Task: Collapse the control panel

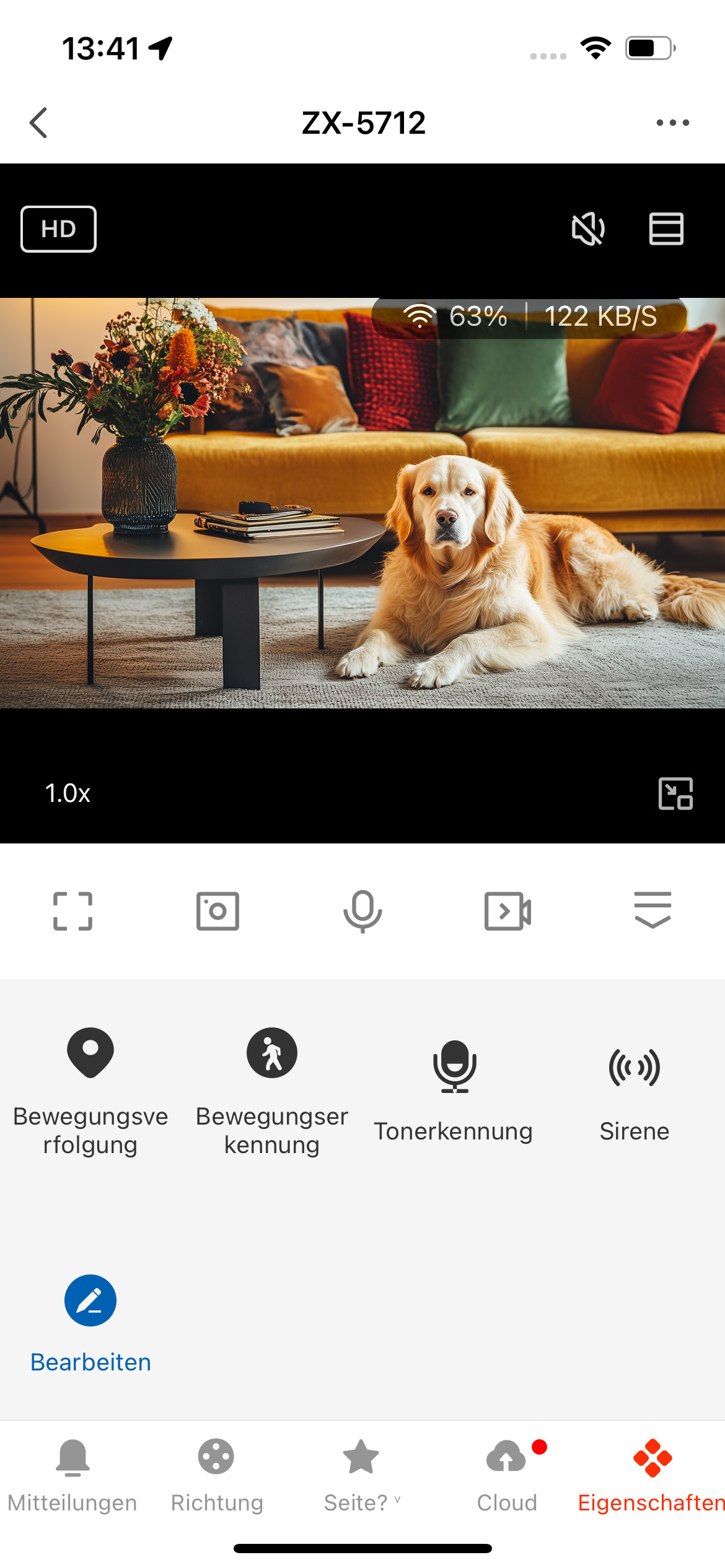Action: point(652,910)
